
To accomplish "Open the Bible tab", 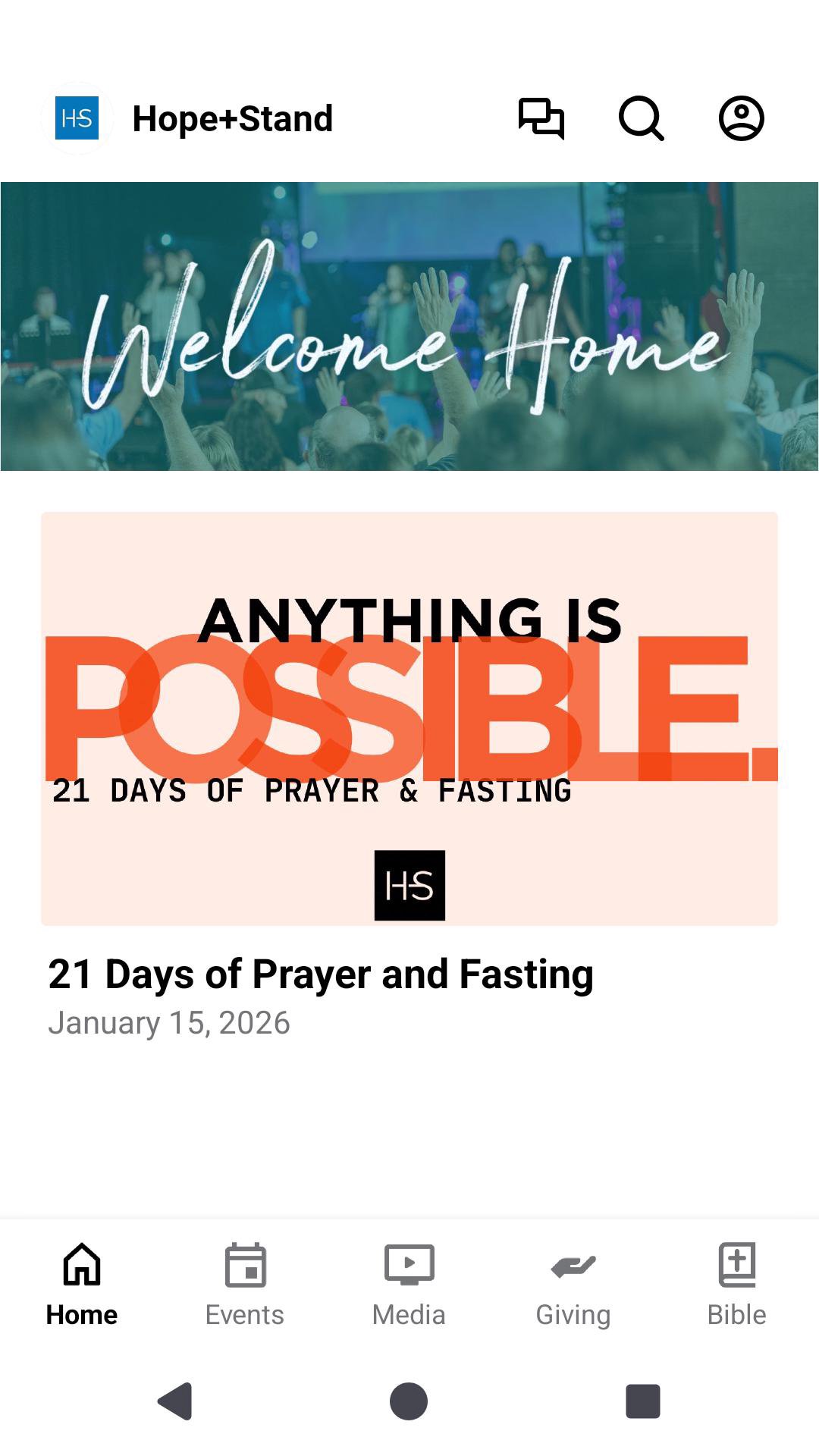I will click(x=736, y=1285).
